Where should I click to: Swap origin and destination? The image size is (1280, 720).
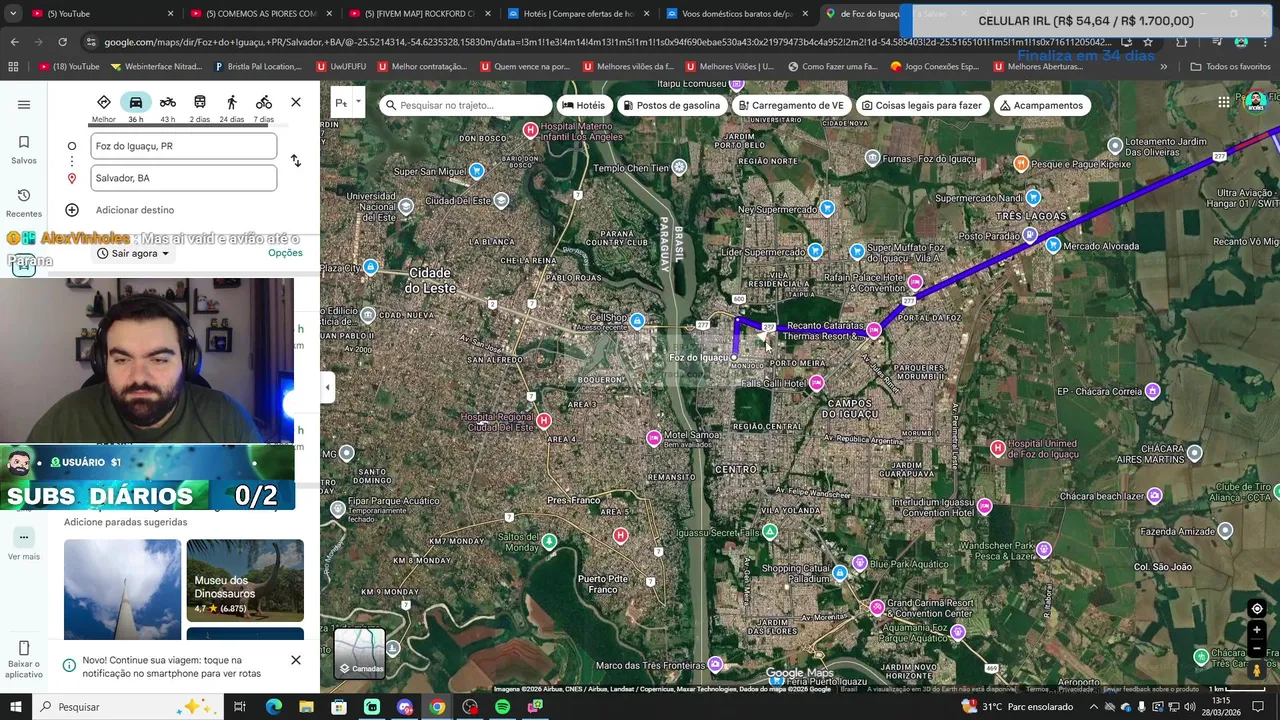click(x=295, y=161)
